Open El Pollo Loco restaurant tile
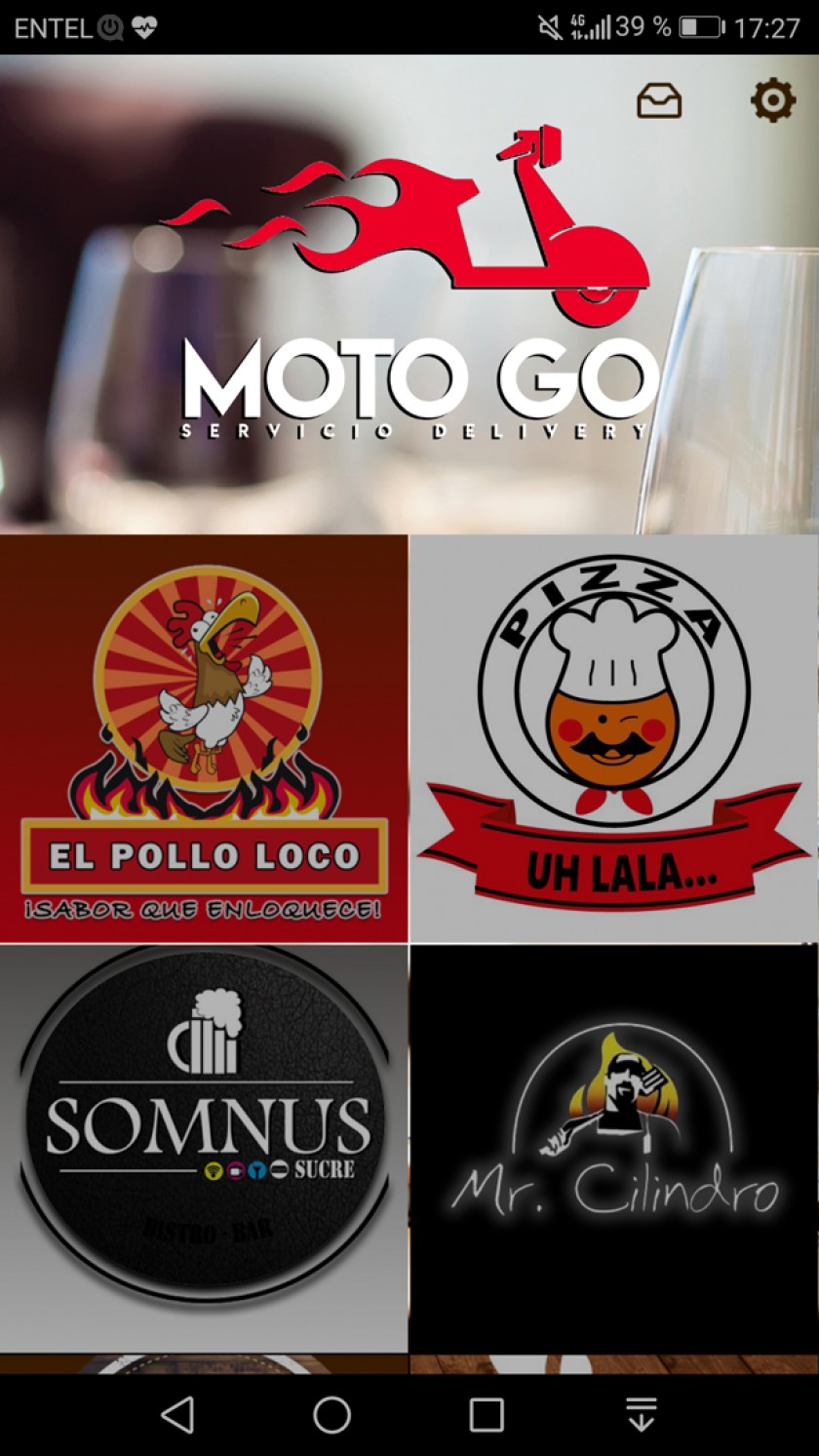The height and width of the screenshot is (1456, 819). (x=204, y=738)
